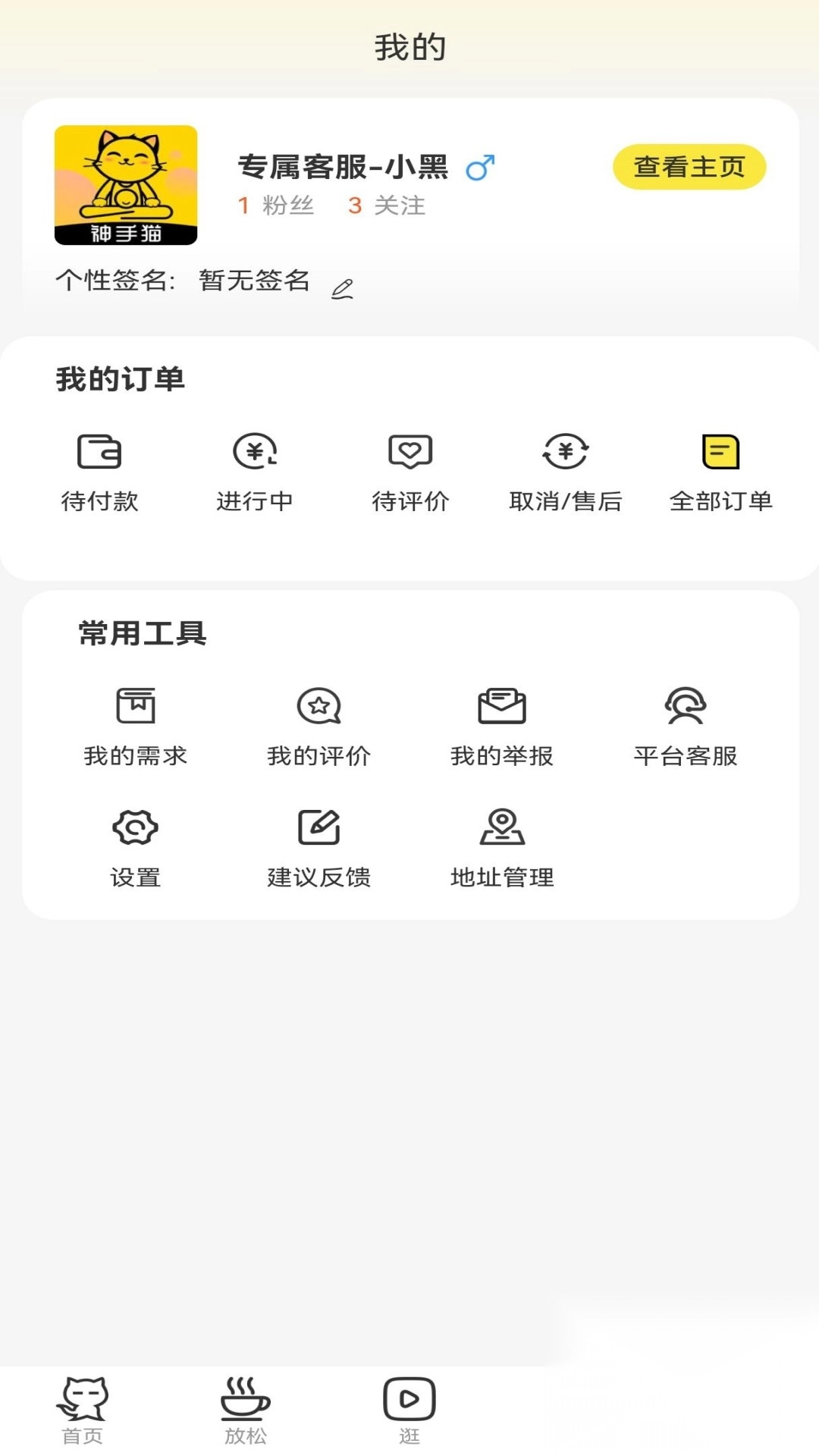Screen dimensions: 819x1456
Task: View the 粉丝 followers list
Action: point(276,206)
